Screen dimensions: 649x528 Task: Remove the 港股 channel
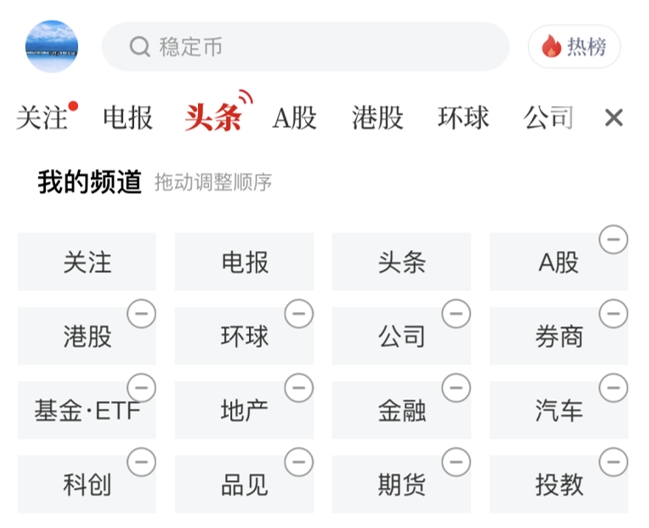(141, 314)
